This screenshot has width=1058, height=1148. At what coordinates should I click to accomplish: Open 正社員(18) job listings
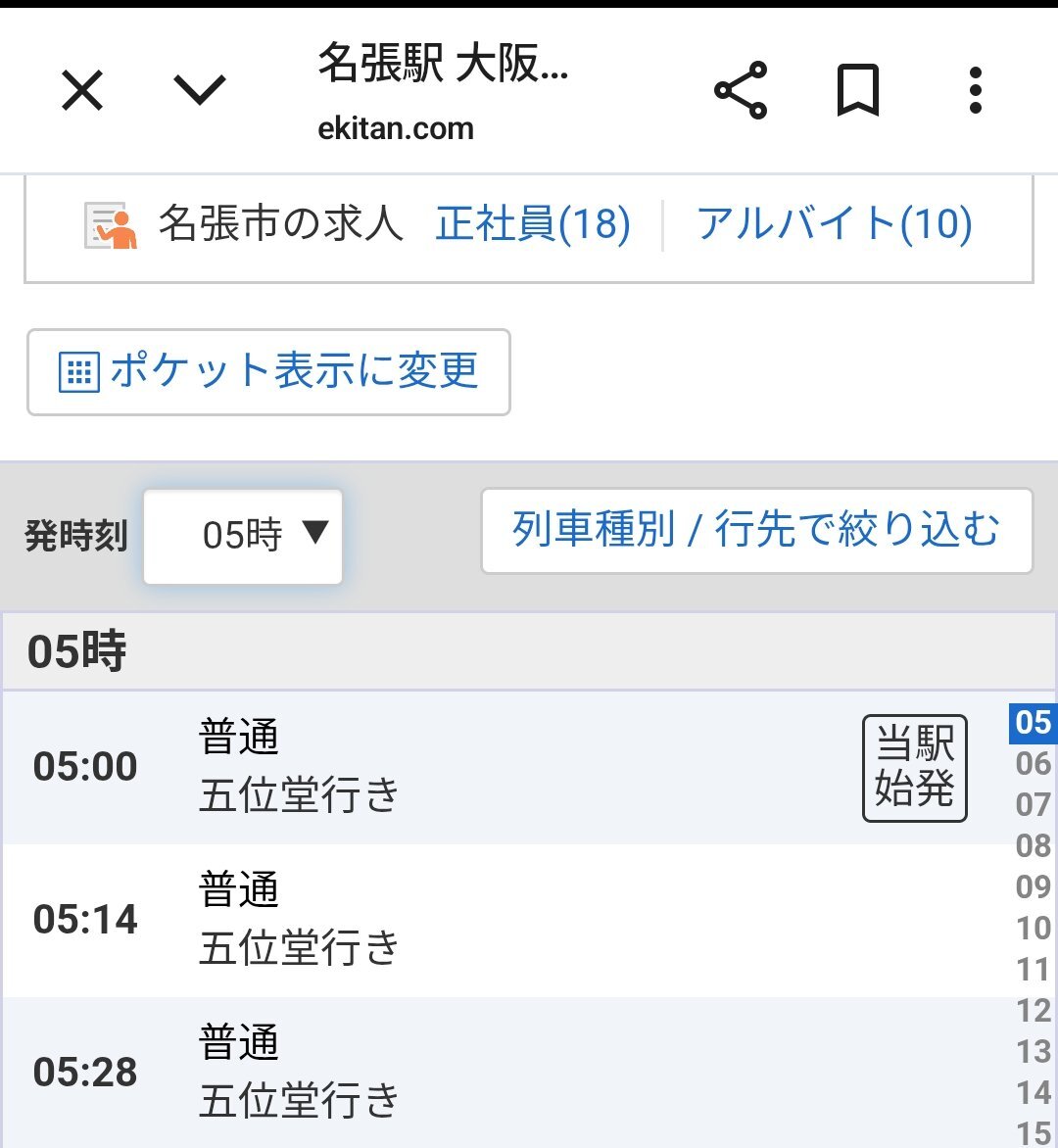533,224
